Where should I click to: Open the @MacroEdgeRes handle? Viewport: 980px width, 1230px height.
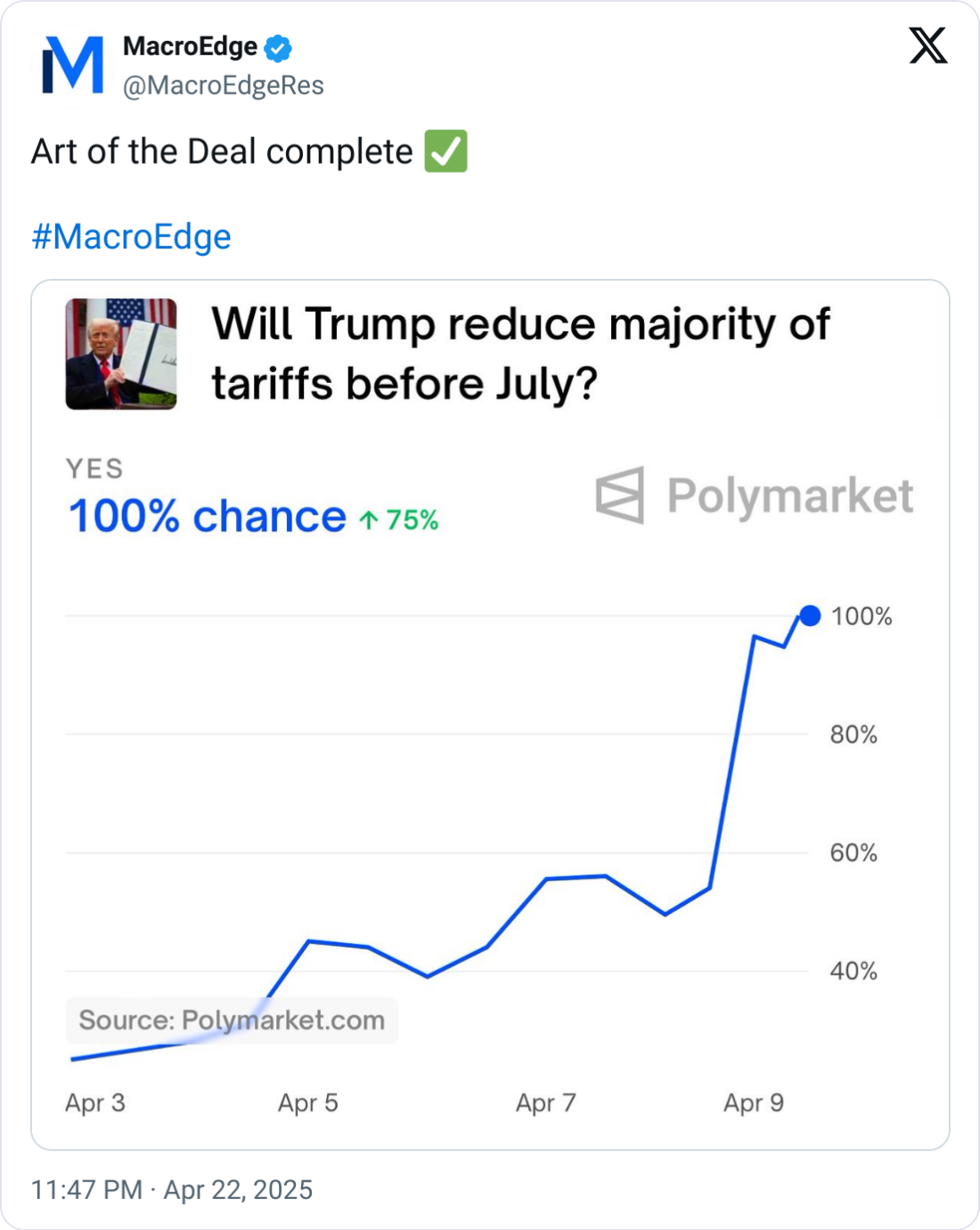click(x=223, y=86)
